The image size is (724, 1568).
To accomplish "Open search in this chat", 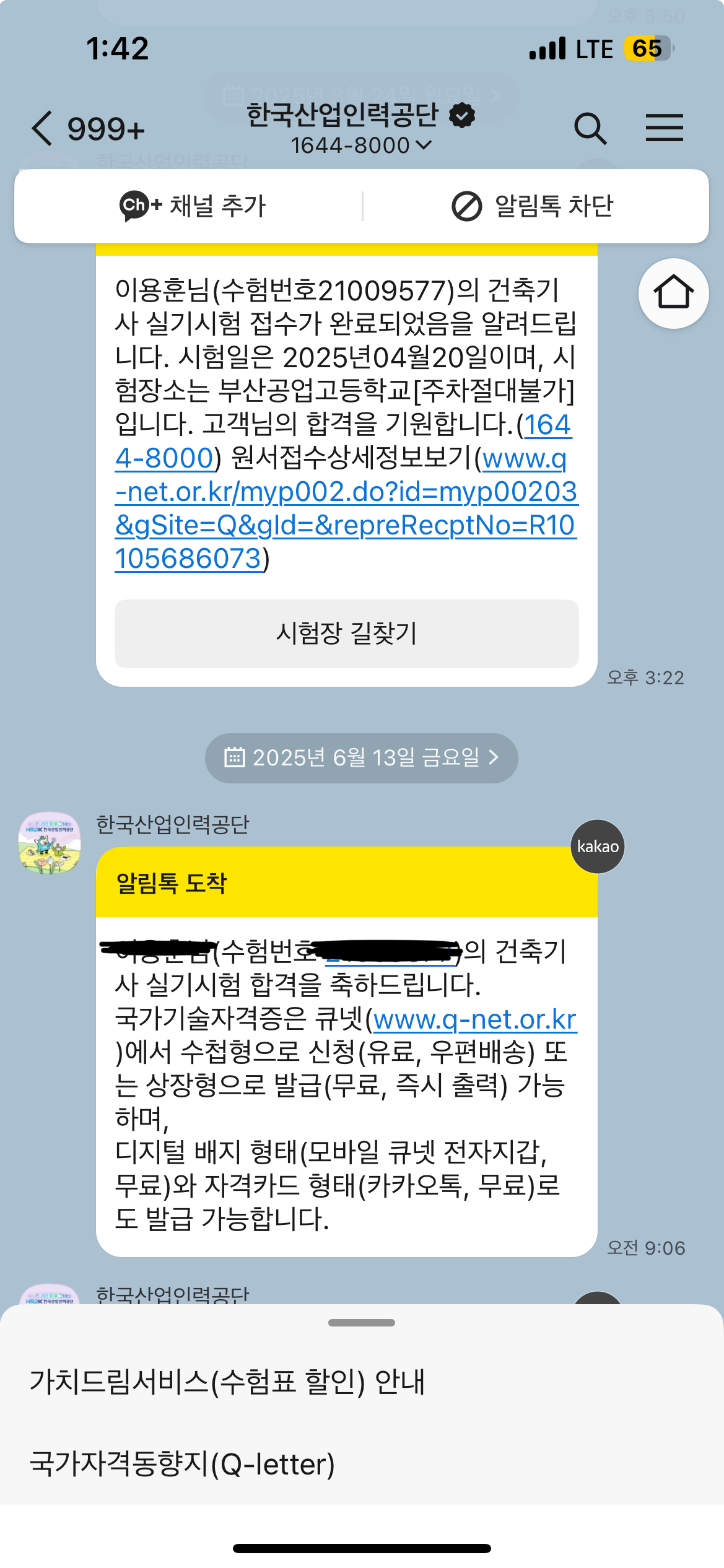I will (x=590, y=129).
